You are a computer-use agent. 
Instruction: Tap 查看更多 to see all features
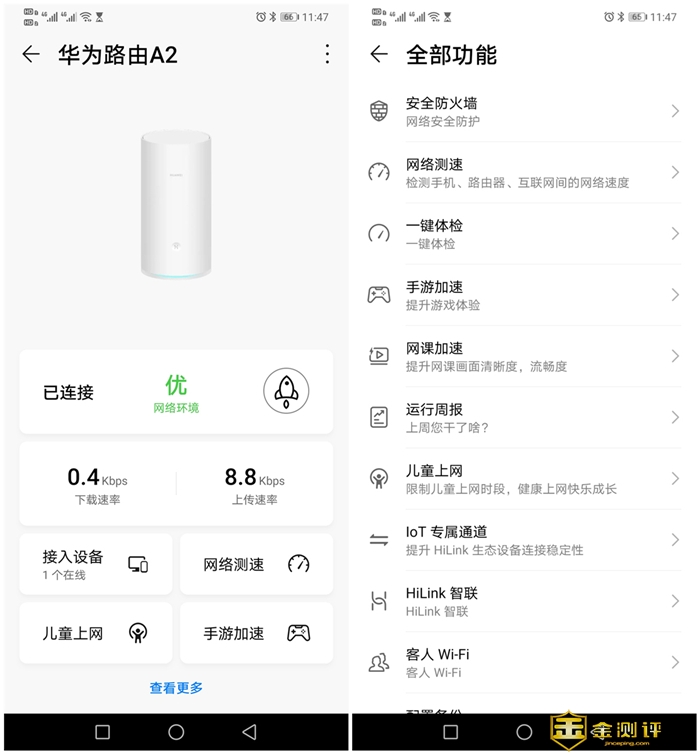click(x=176, y=687)
